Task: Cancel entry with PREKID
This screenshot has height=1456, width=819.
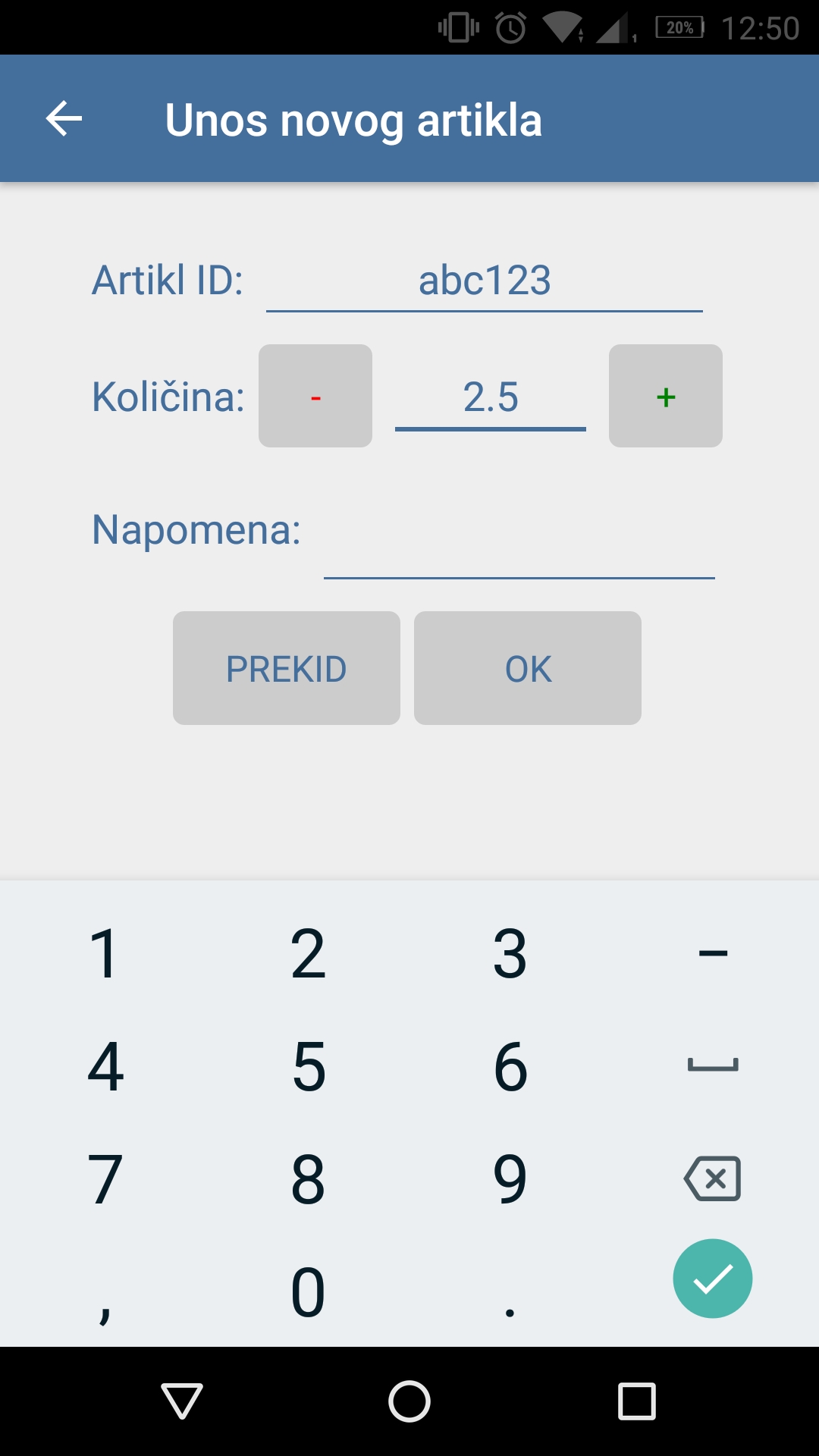Action: pyautogui.click(x=287, y=668)
